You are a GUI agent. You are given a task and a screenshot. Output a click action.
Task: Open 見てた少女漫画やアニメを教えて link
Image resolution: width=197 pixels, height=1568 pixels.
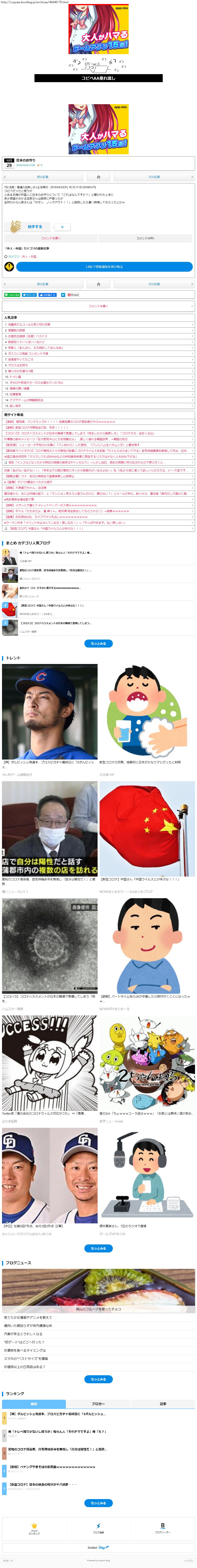(x=28, y=1317)
